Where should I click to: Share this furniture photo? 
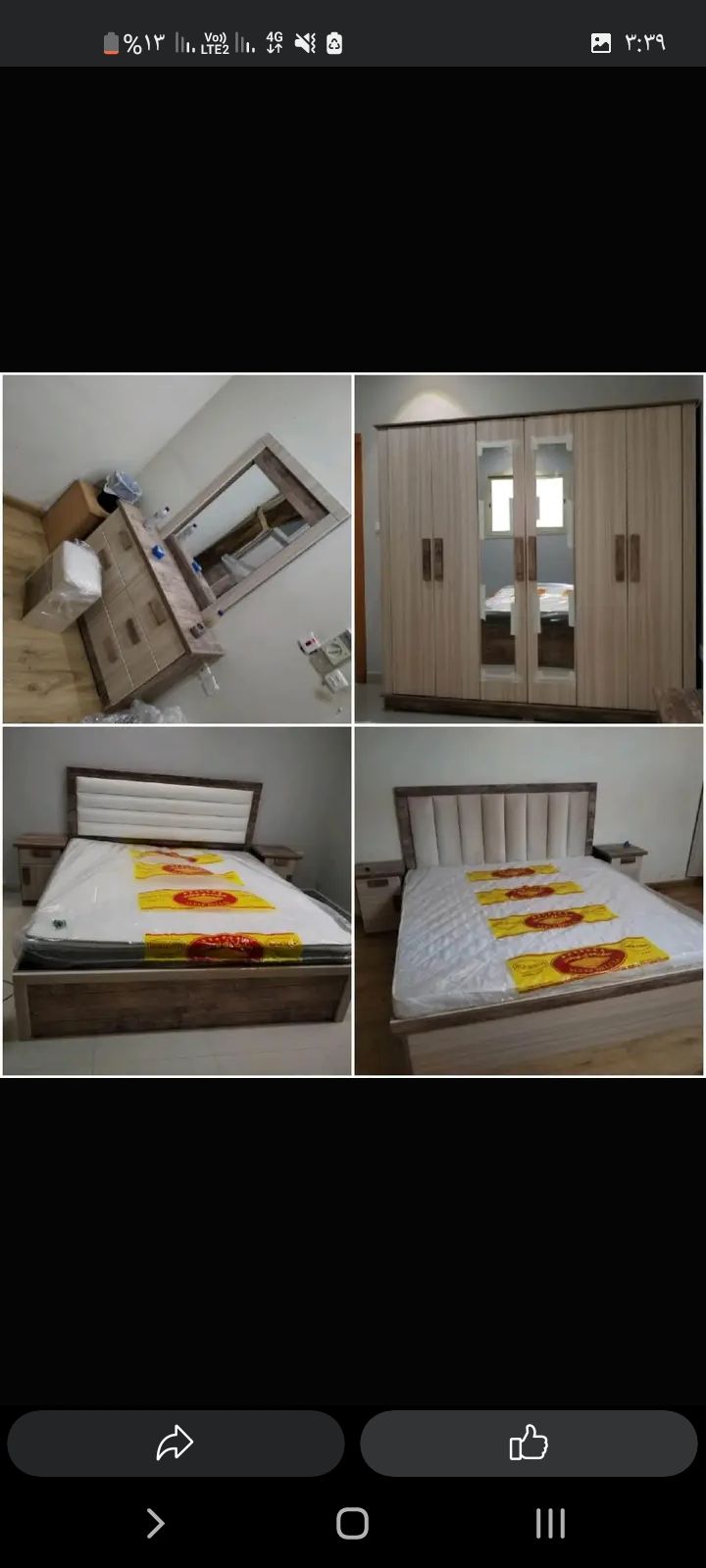[176, 1443]
